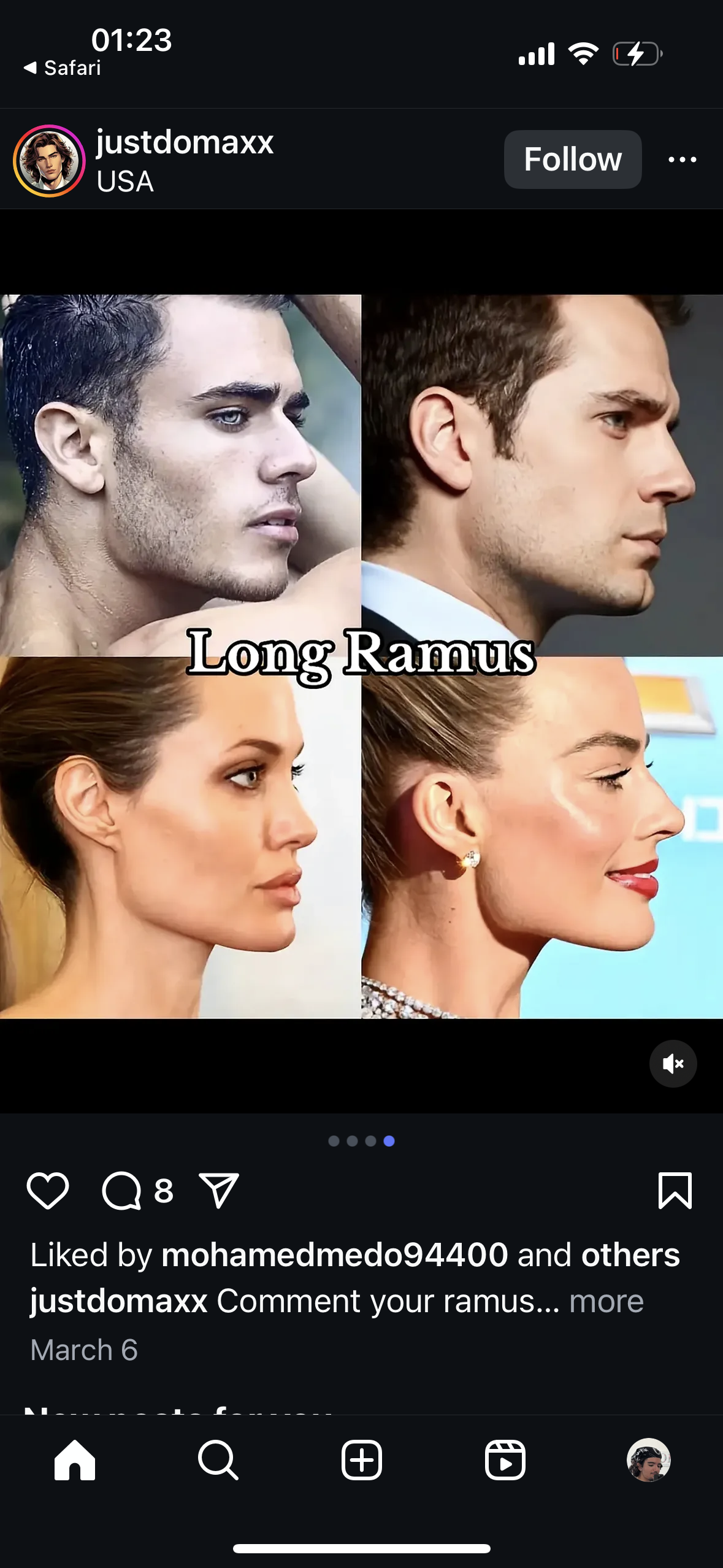Image resolution: width=723 pixels, height=1568 pixels.
Task: View justdomaxx's profile picture story
Action: tap(49, 161)
